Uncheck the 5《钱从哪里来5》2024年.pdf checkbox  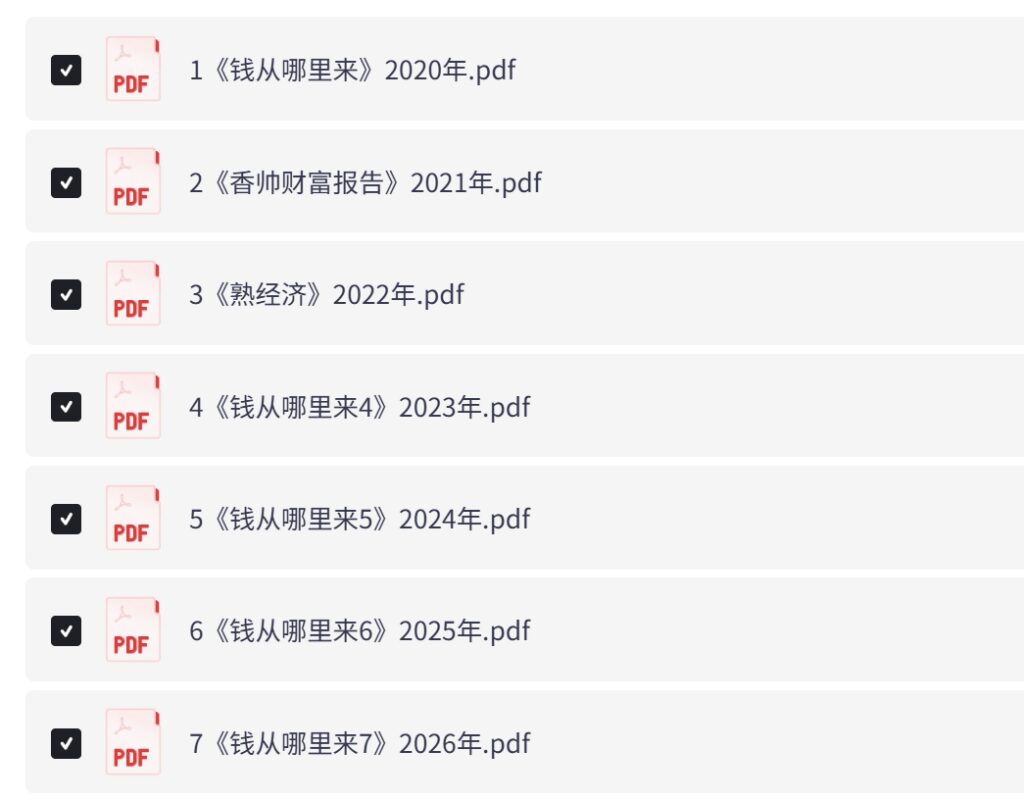[x=66, y=519]
